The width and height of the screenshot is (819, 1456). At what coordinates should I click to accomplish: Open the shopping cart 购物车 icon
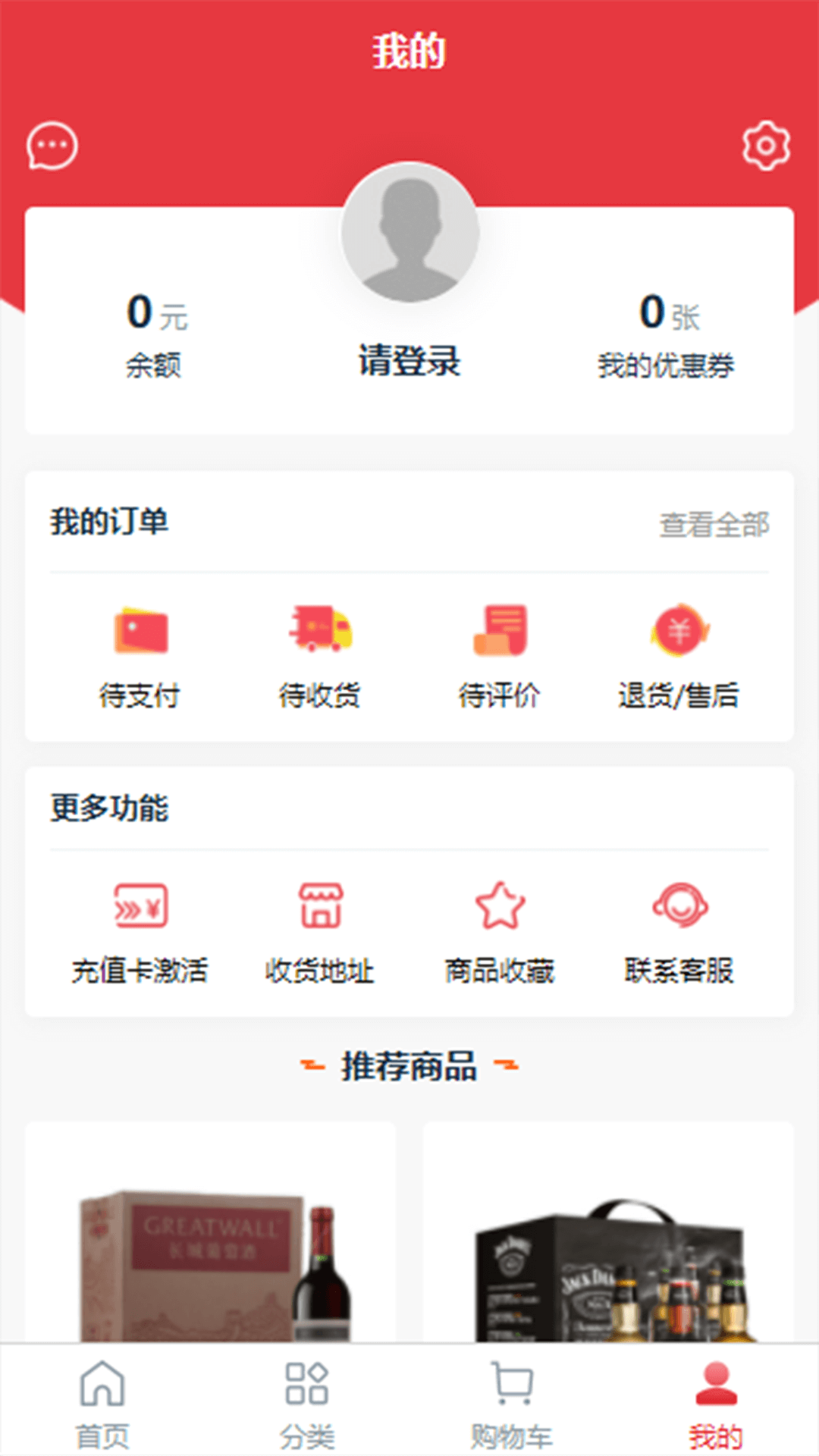[510, 1401]
